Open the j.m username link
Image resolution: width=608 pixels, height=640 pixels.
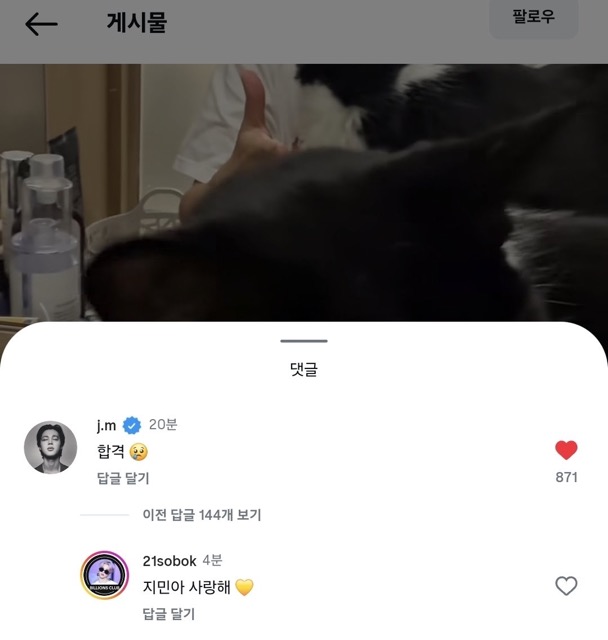[x=106, y=425]
